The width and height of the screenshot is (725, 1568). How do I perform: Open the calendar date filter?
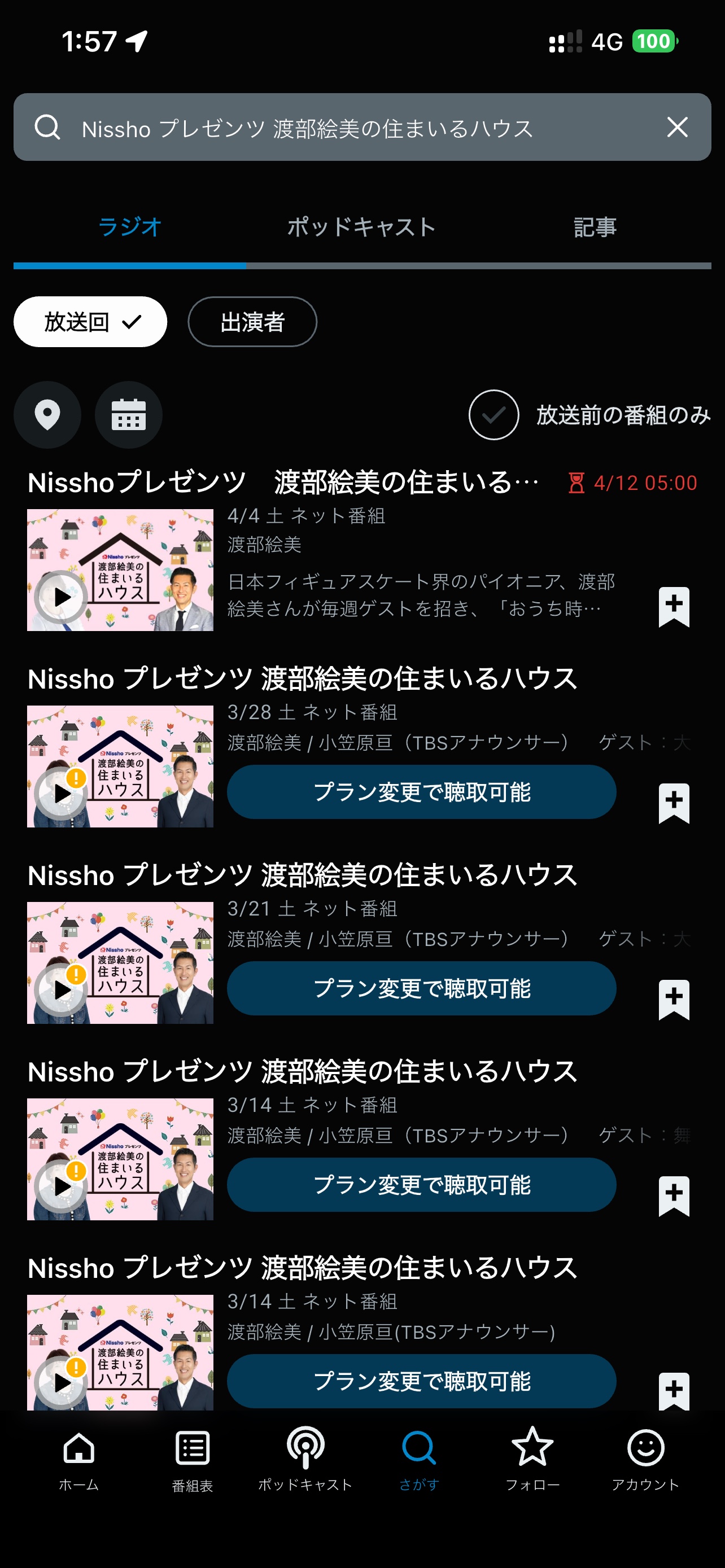tap(128, 415)
